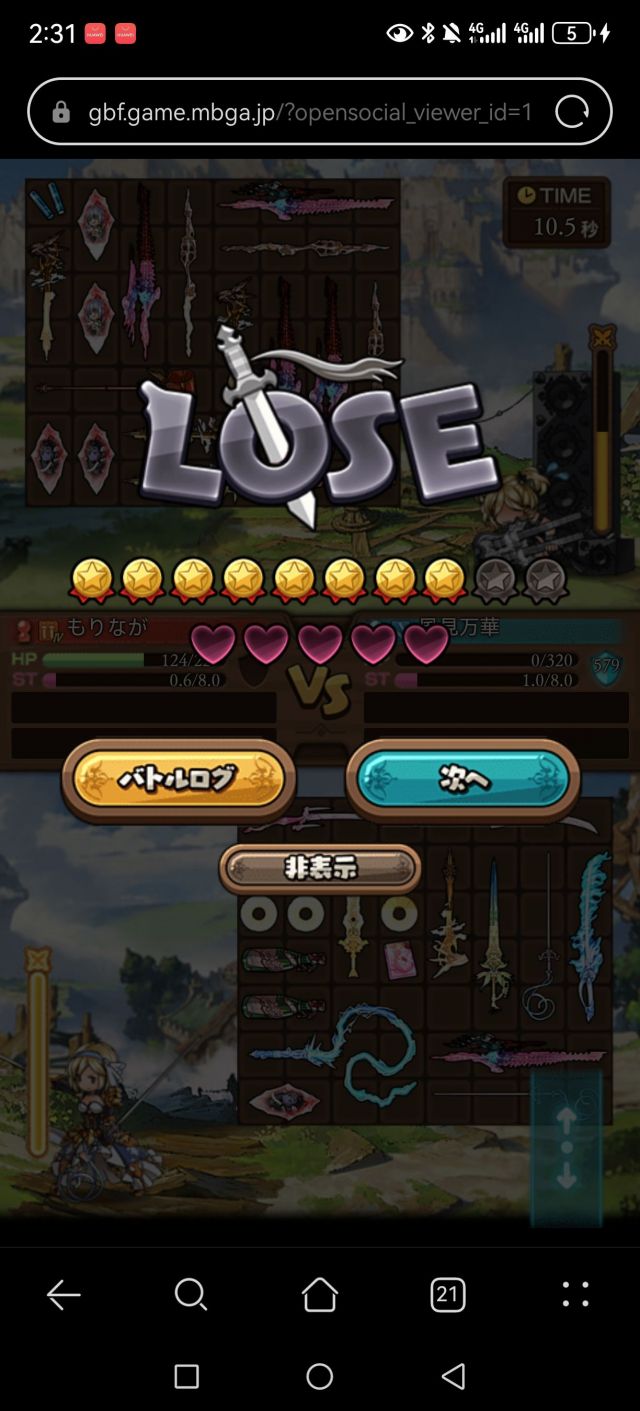Viewport: 640px width, 1411px height.
Task: Open the battle log (バトルログ)
Action: pyautogui.click(x=178, y=779)
